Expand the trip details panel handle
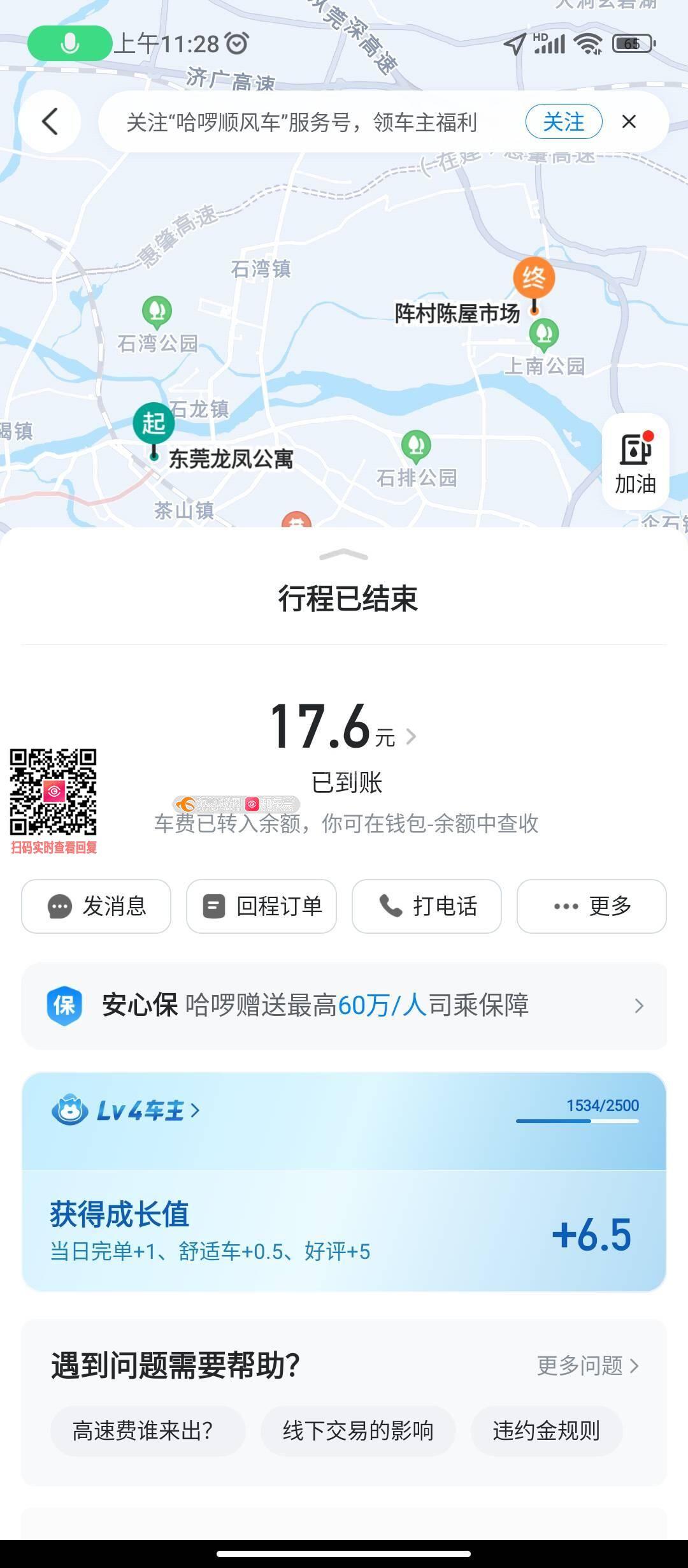The image size is (688, 1568). [343, 555]
